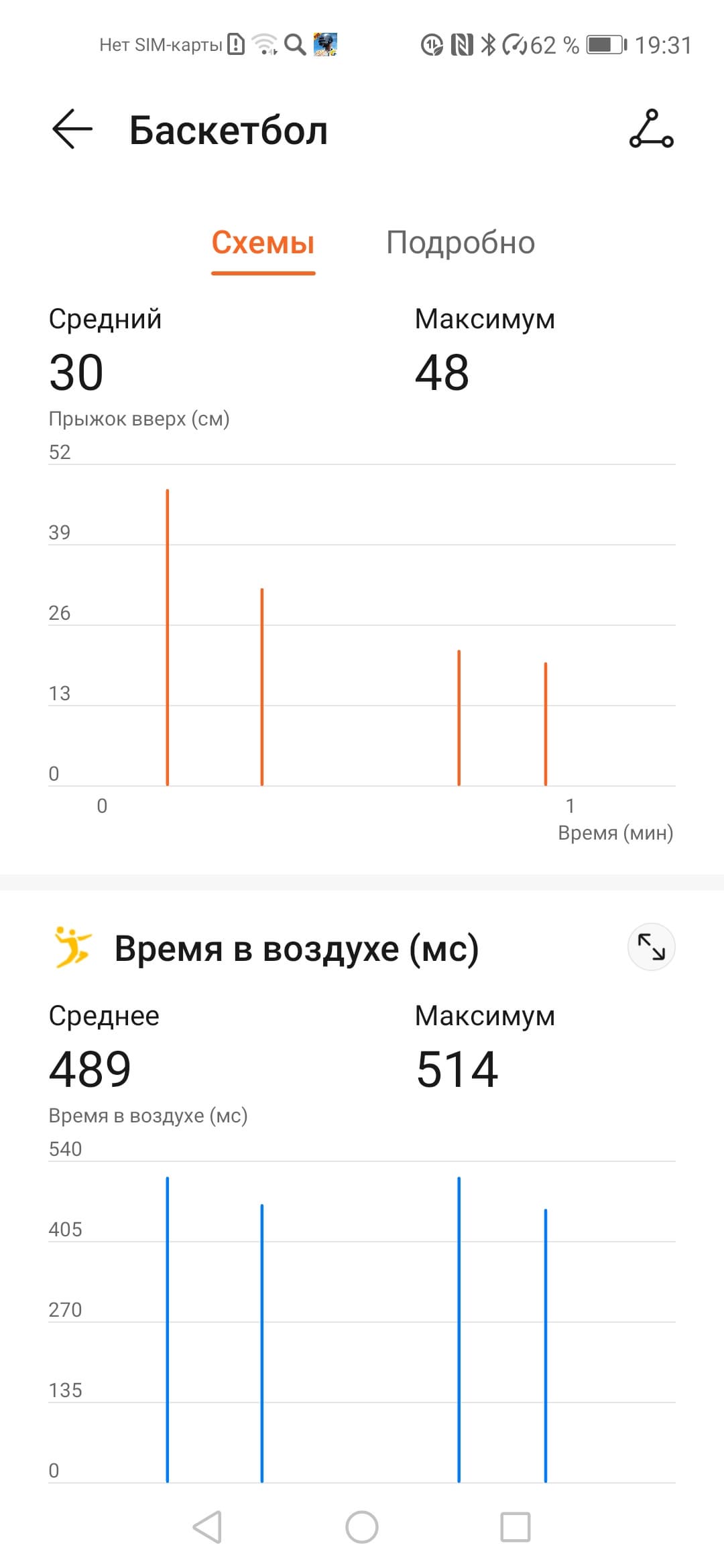Open recent apps from navigation bar
Viewport: 724px width, 1568px height.
point(516,1527)
